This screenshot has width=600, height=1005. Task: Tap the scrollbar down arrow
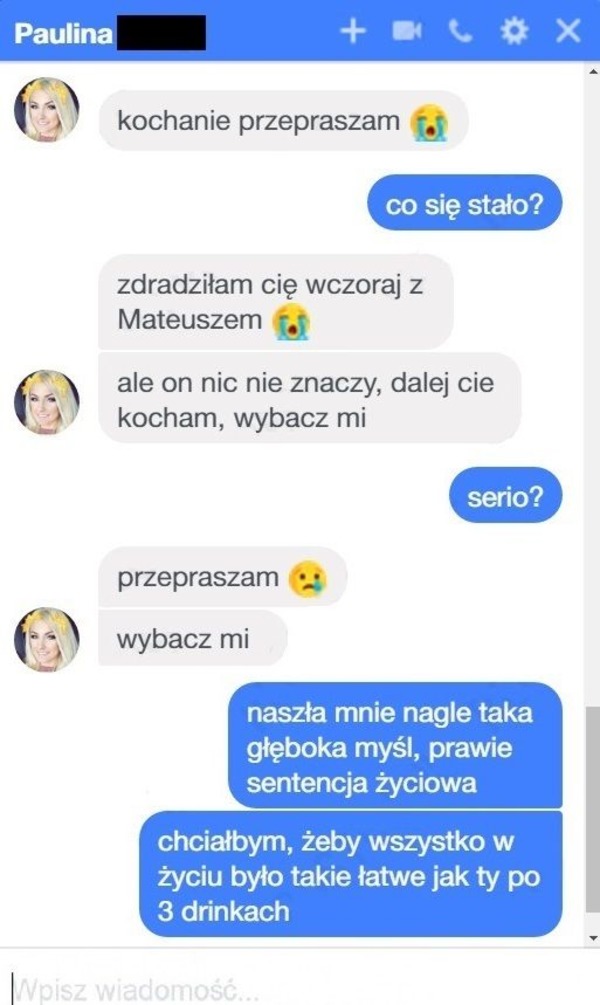592,938
